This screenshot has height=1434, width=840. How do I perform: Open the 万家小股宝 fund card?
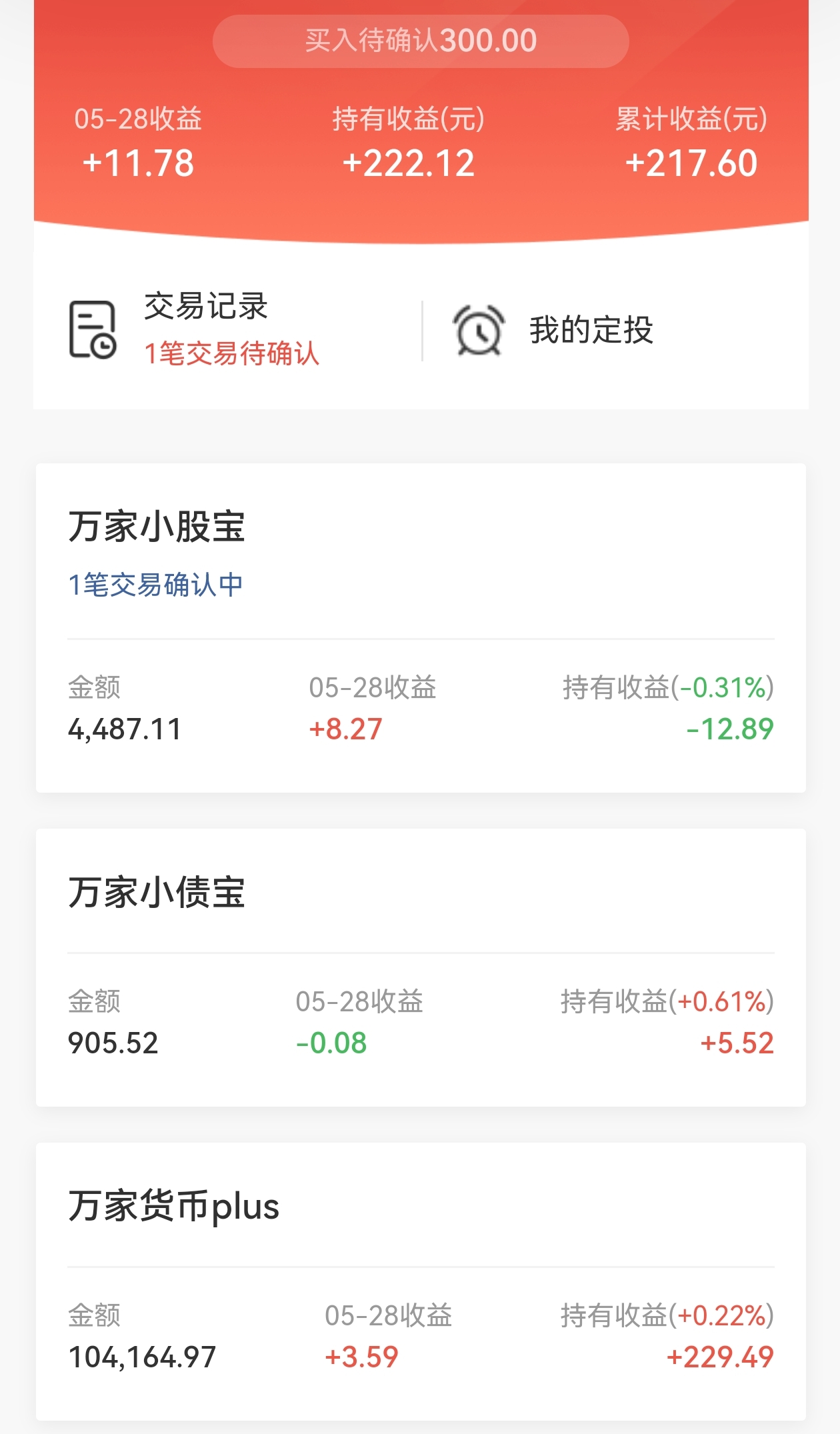coord(421,628)
